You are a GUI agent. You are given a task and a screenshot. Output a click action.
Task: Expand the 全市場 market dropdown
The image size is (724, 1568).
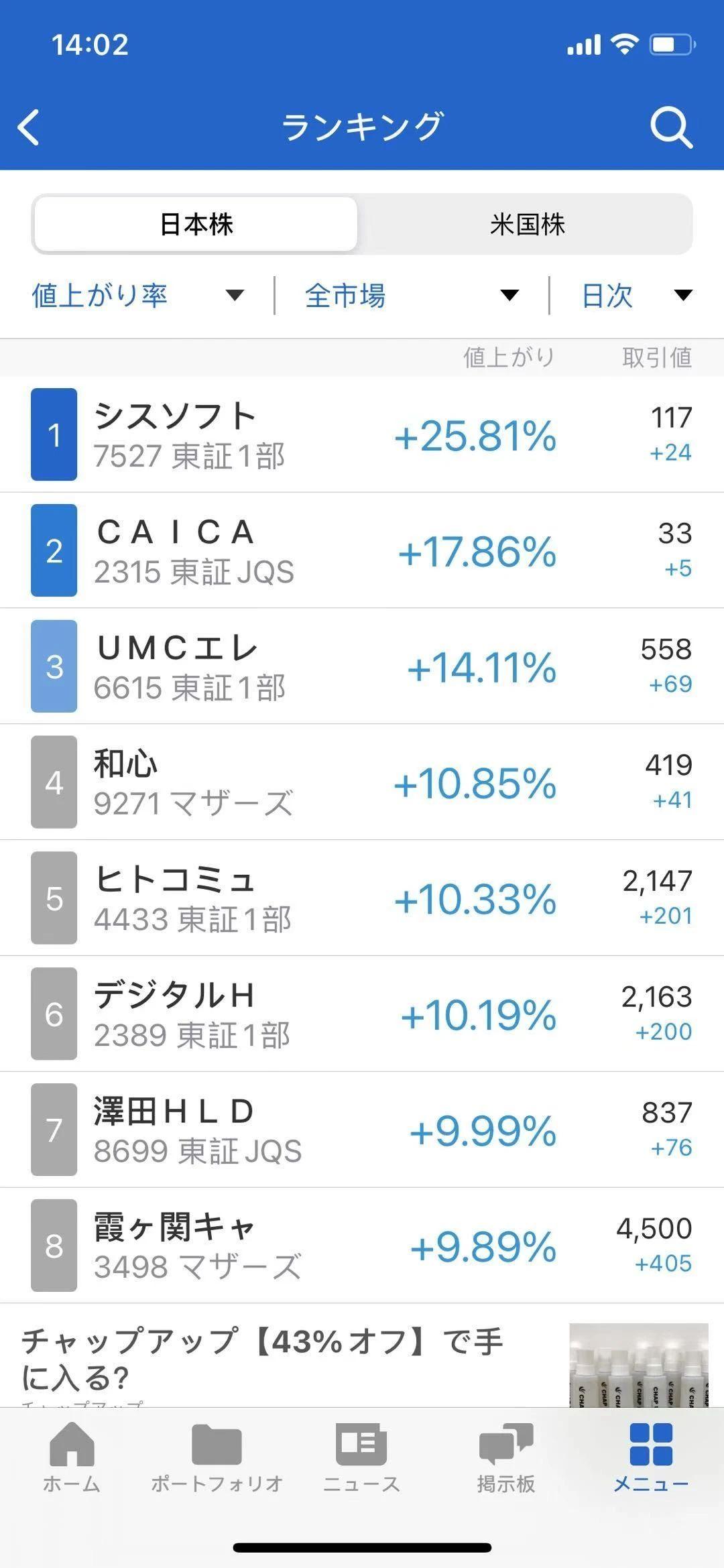[411, 295]
